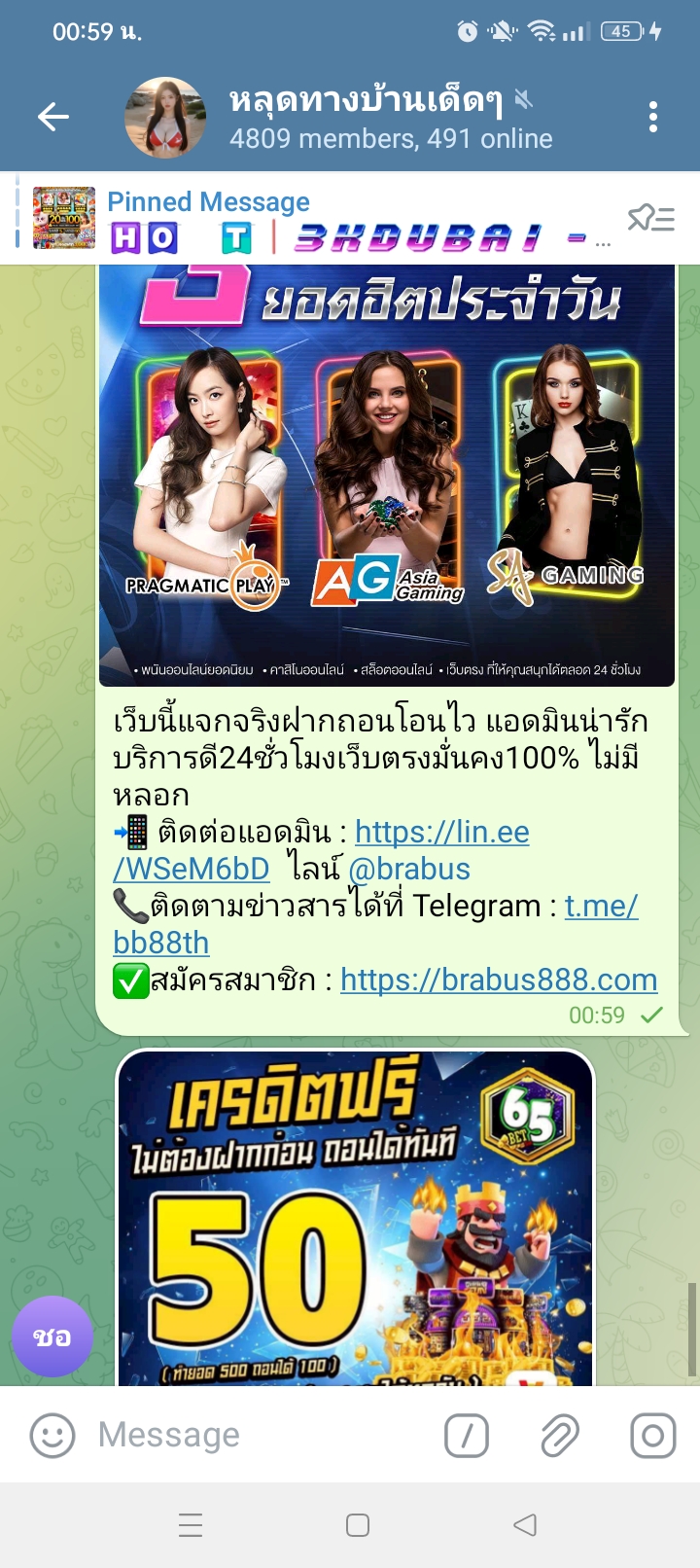Open group info via the profile avatar
This screenshot has height=1568, width=700.
tap(165, 118)
